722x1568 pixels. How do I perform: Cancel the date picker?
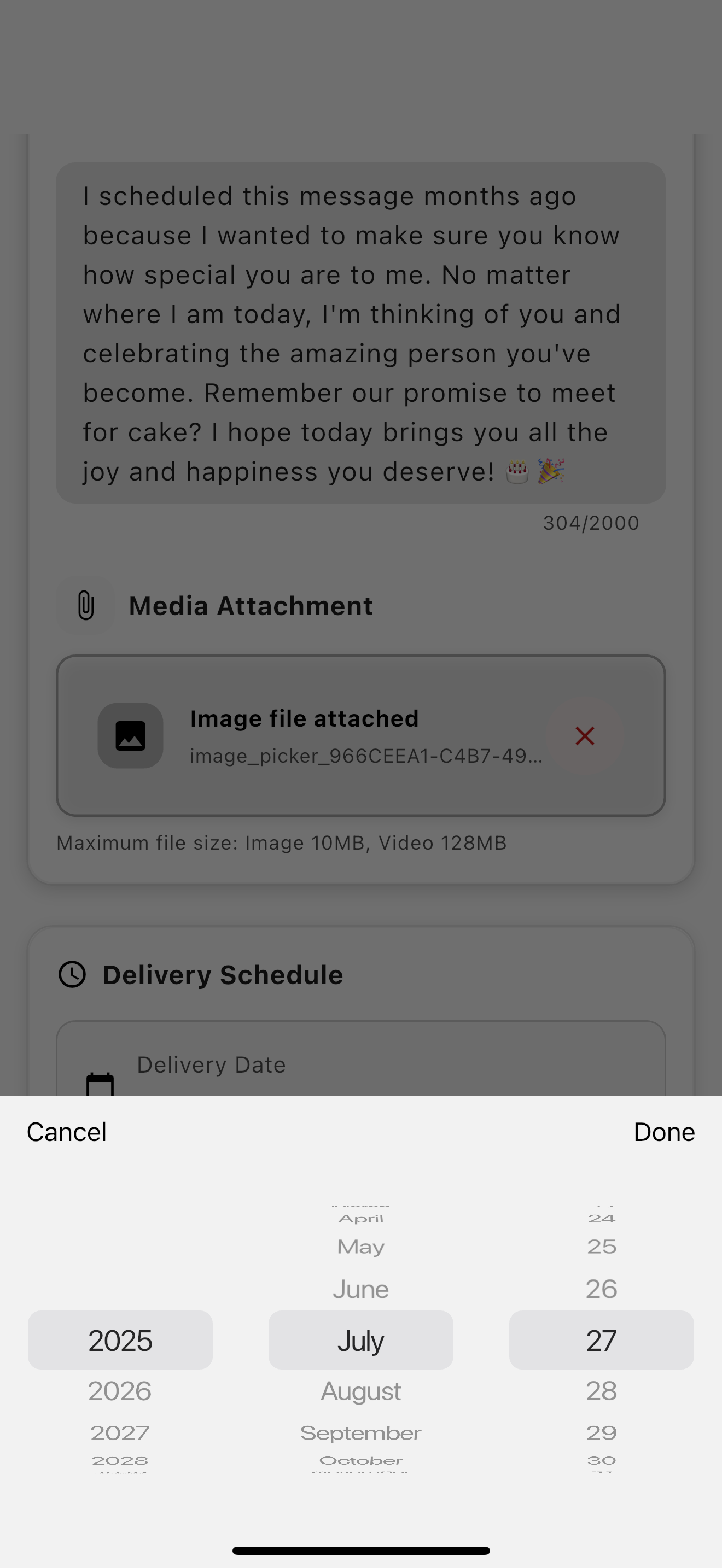point(66,1132)
